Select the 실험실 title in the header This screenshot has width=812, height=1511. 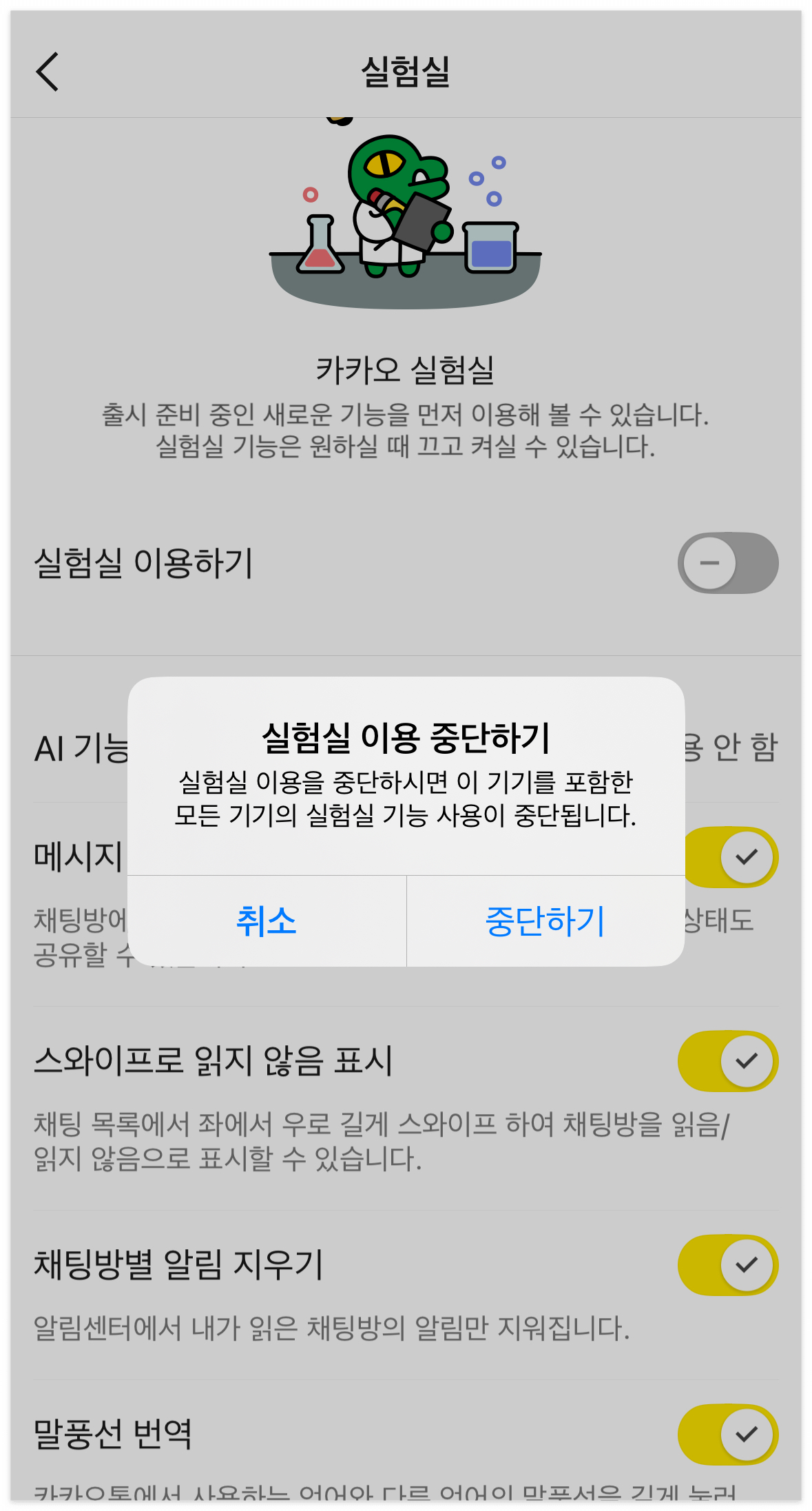[x=406, y=72]
